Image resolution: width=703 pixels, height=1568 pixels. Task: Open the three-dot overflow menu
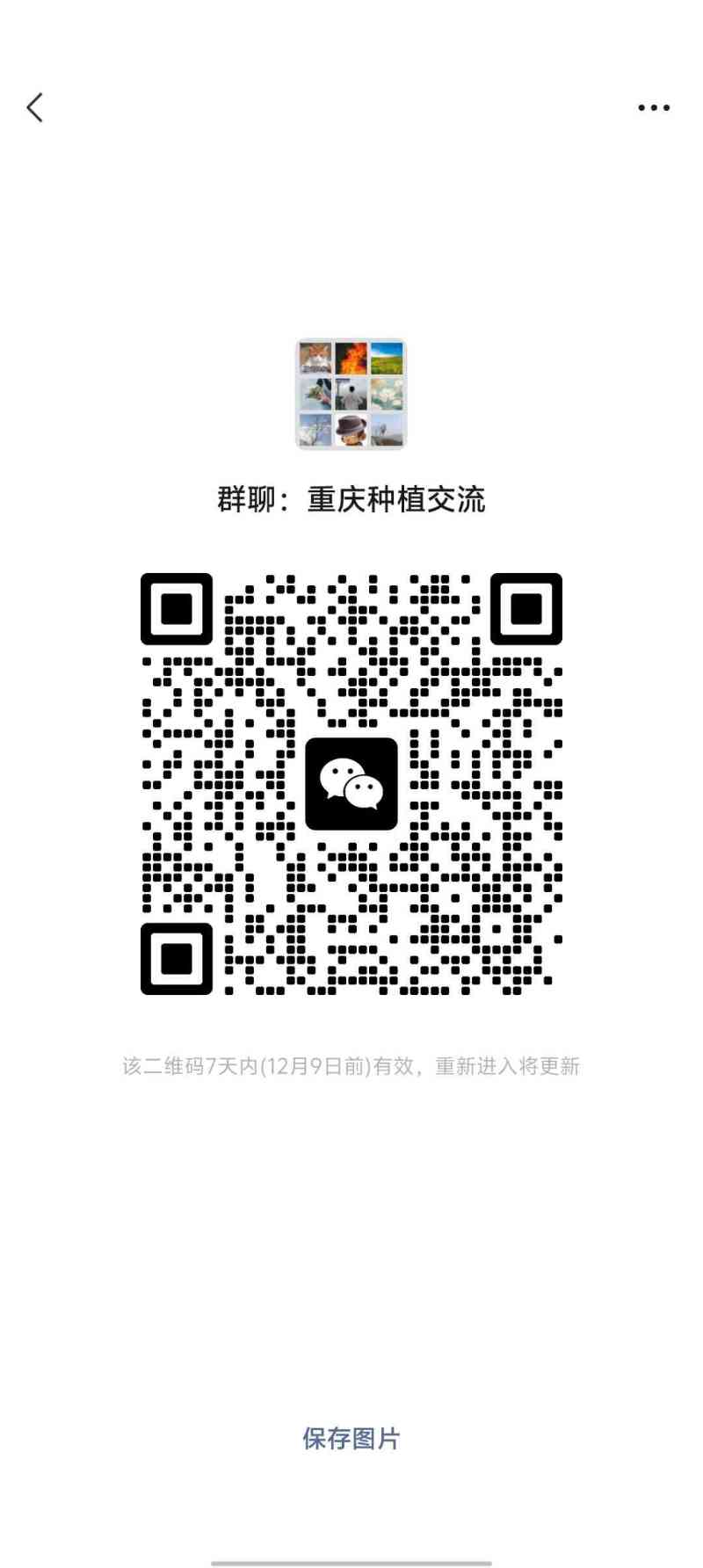(654, 108)
